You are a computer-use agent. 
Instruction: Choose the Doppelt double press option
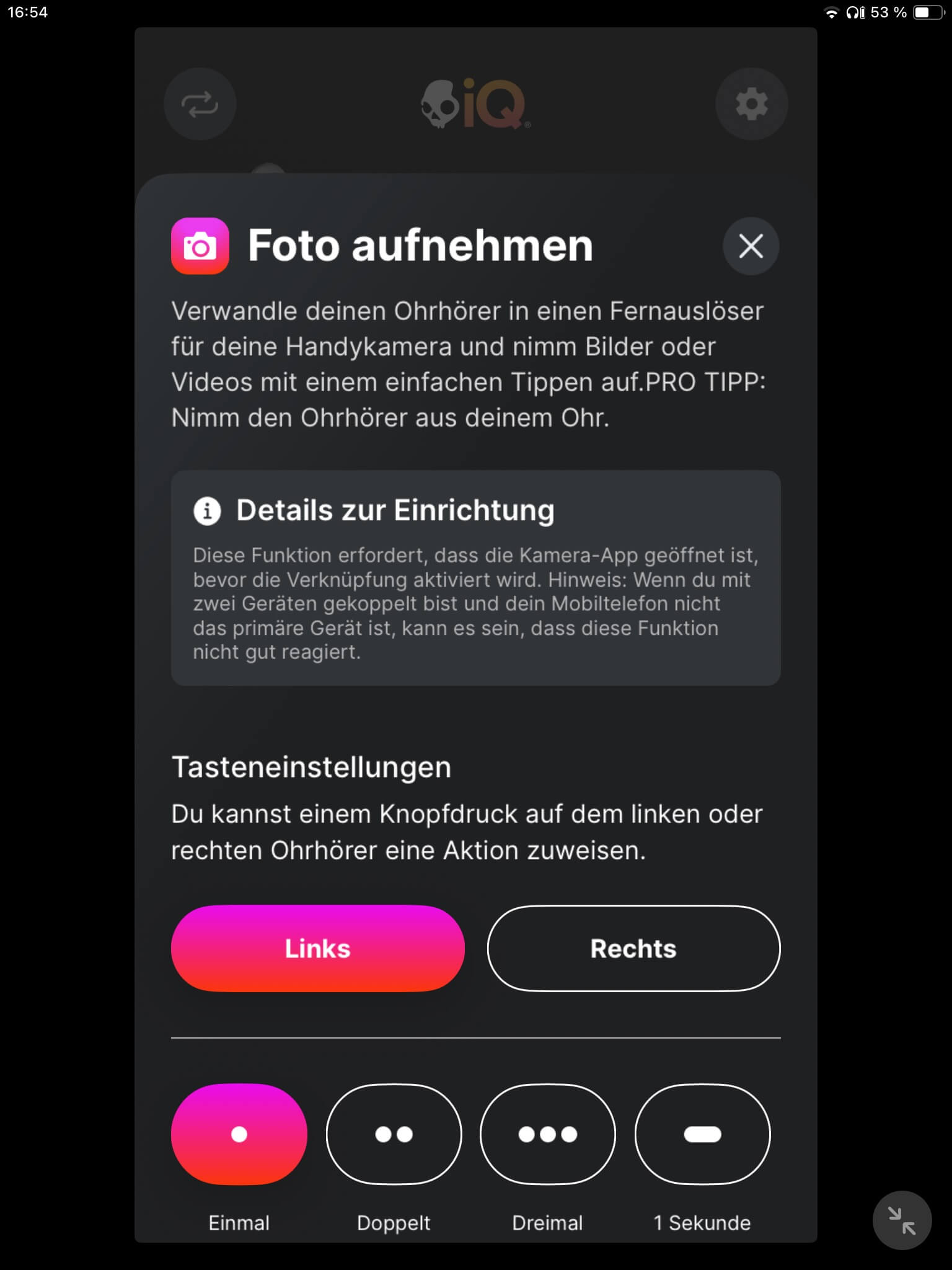(x=394, y=1134)
